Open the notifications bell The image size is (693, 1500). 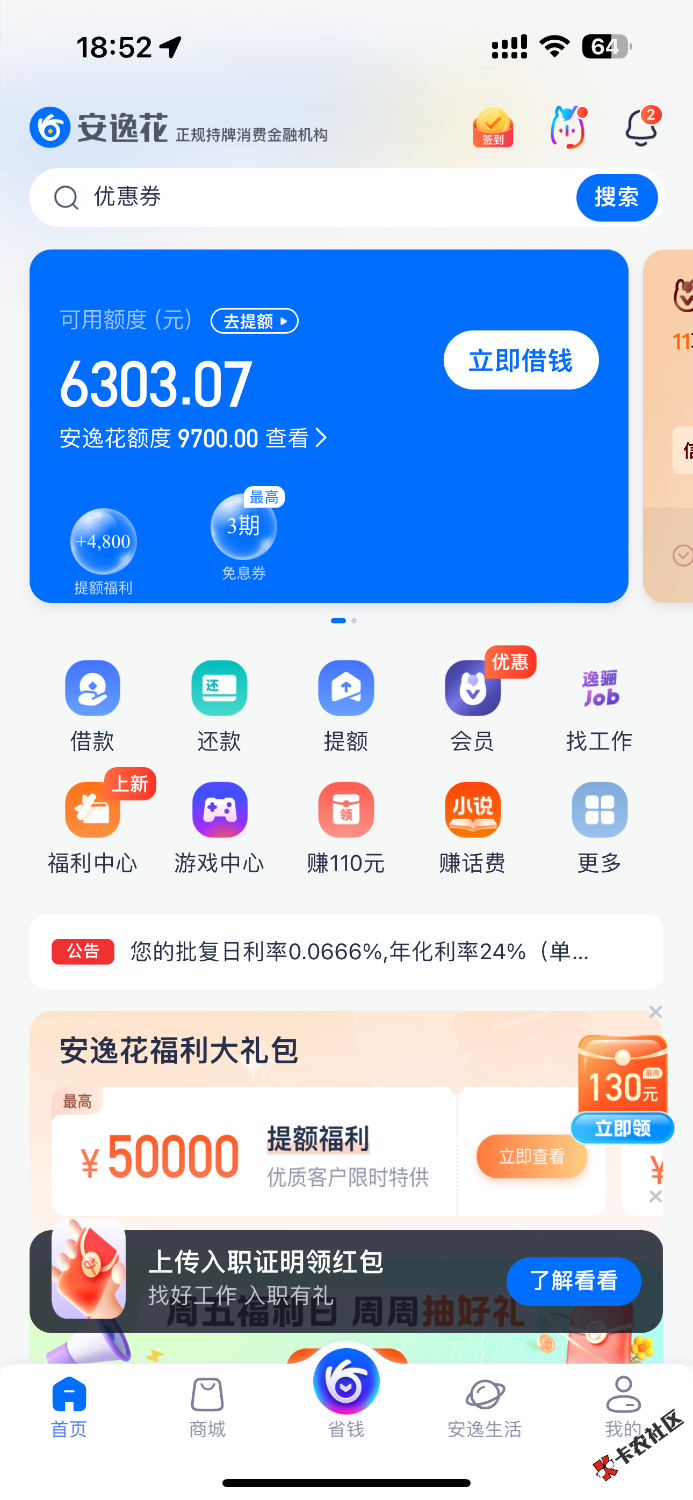point(641,129)
